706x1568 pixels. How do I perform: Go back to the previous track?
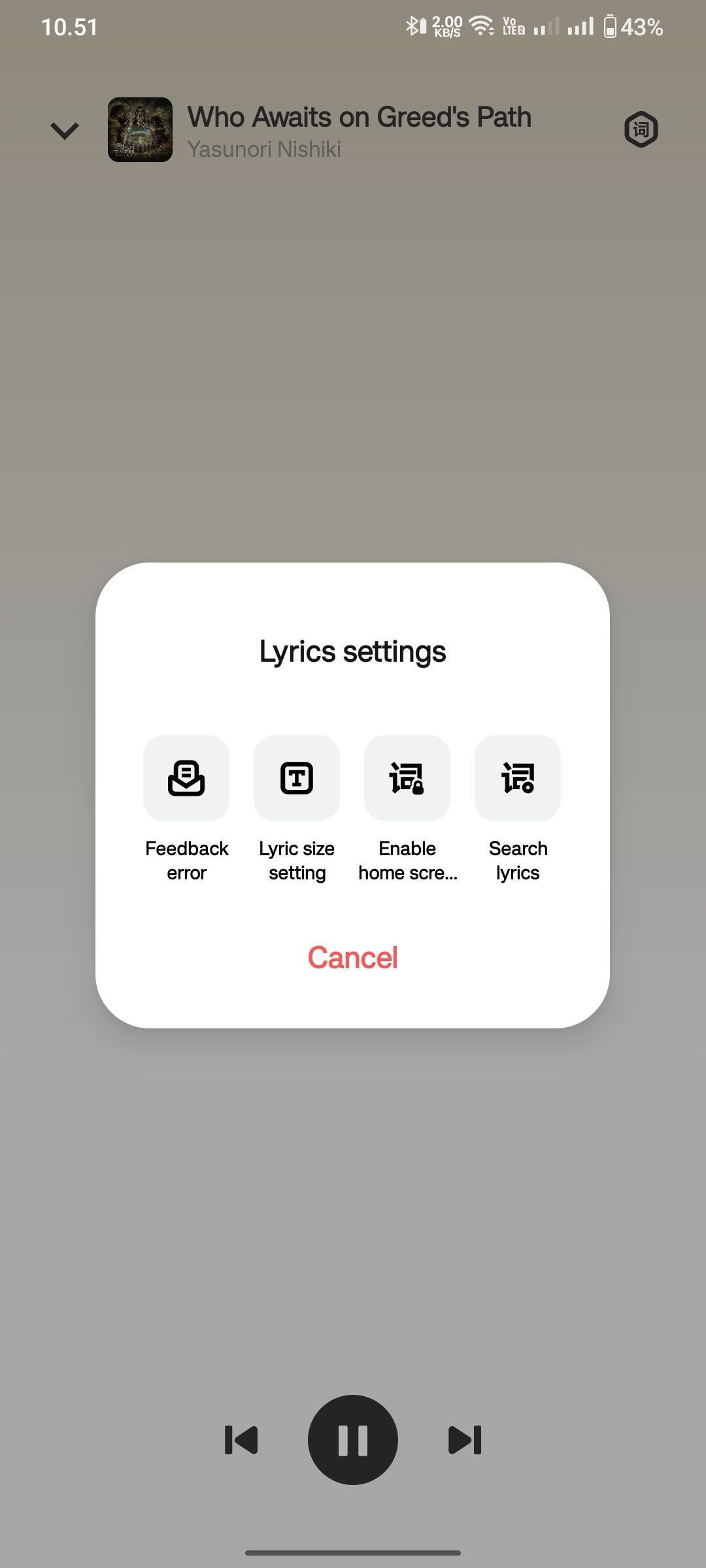click(241, 1440)
